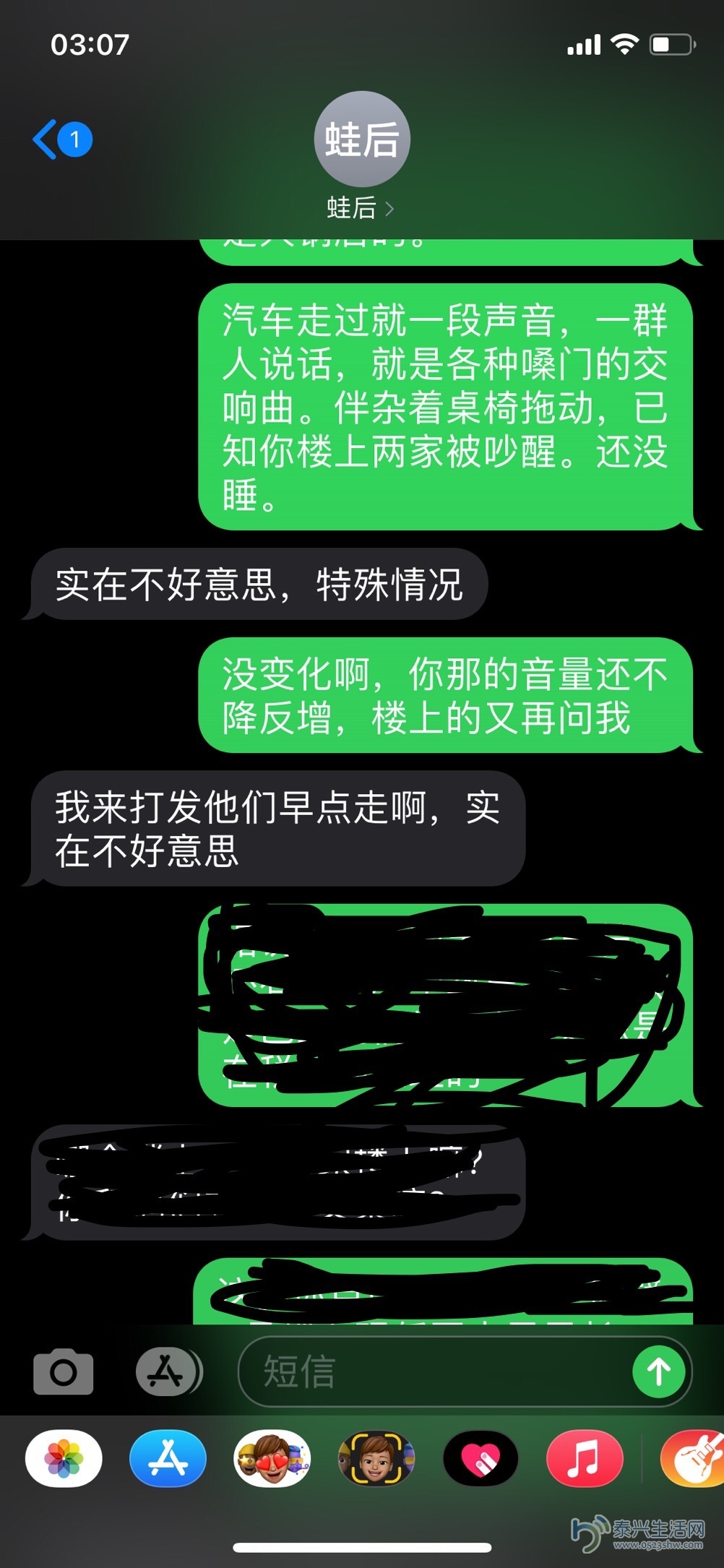The image size is (724, 1568).
Task: Open the Music app in the app strip
Action: coord(585,1458)
